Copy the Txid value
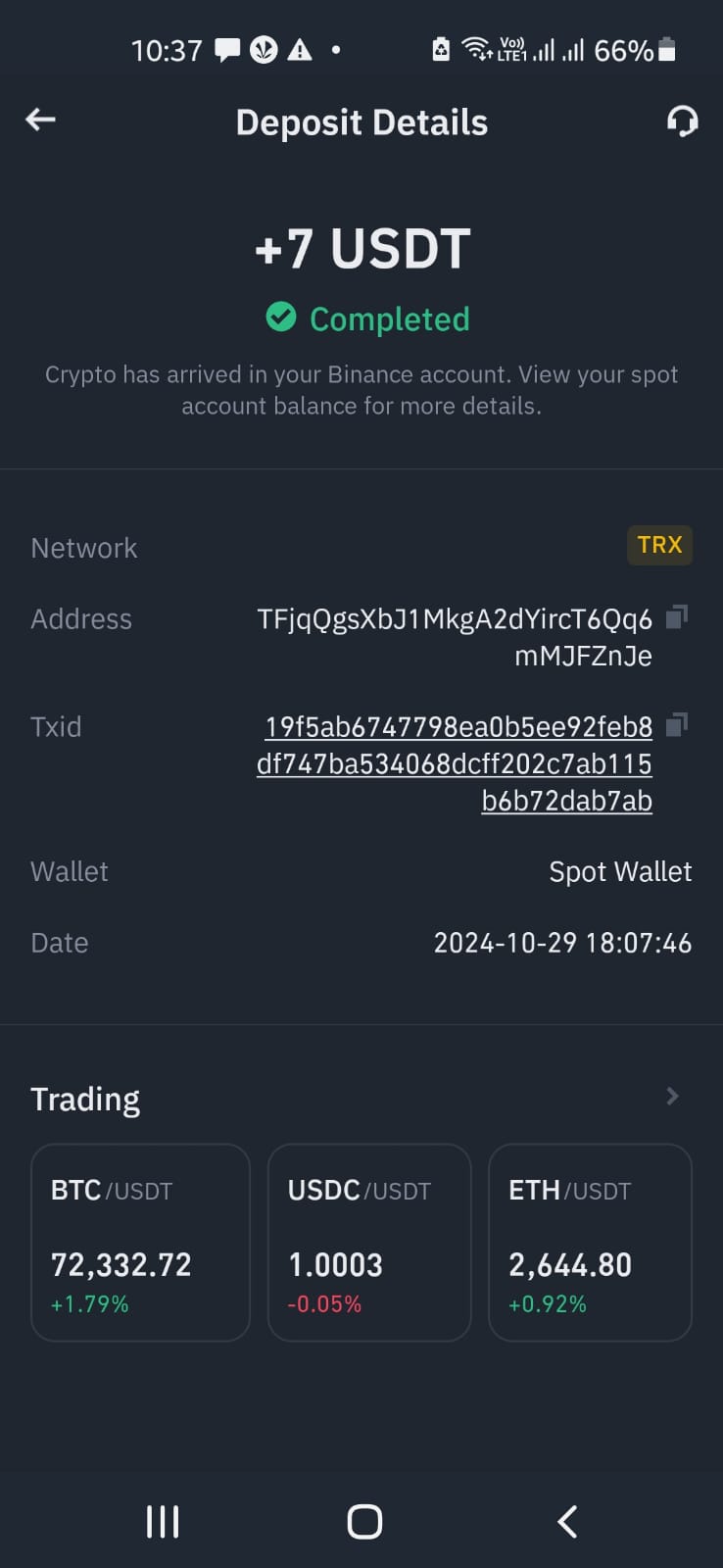 pyautogui.click(x=676, y=724)
